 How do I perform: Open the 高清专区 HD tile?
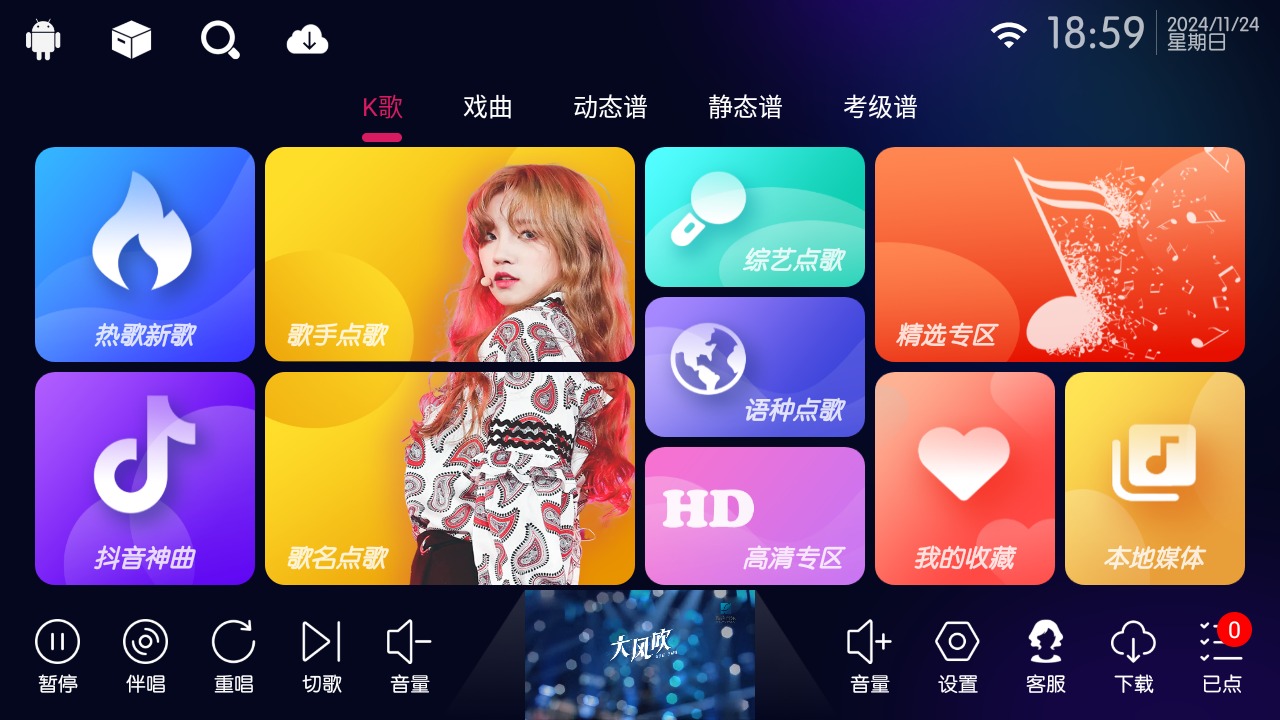754,515
